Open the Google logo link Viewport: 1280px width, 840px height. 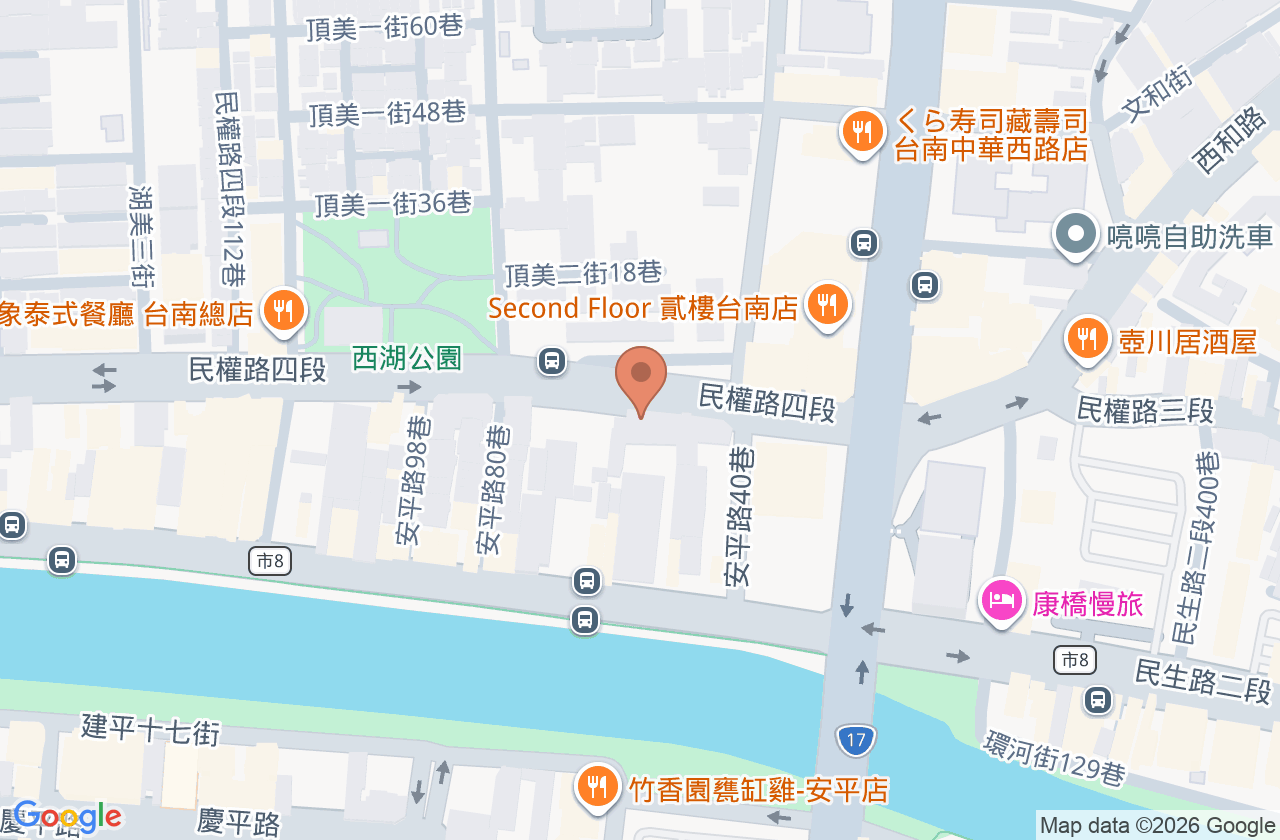click(67, 817)
